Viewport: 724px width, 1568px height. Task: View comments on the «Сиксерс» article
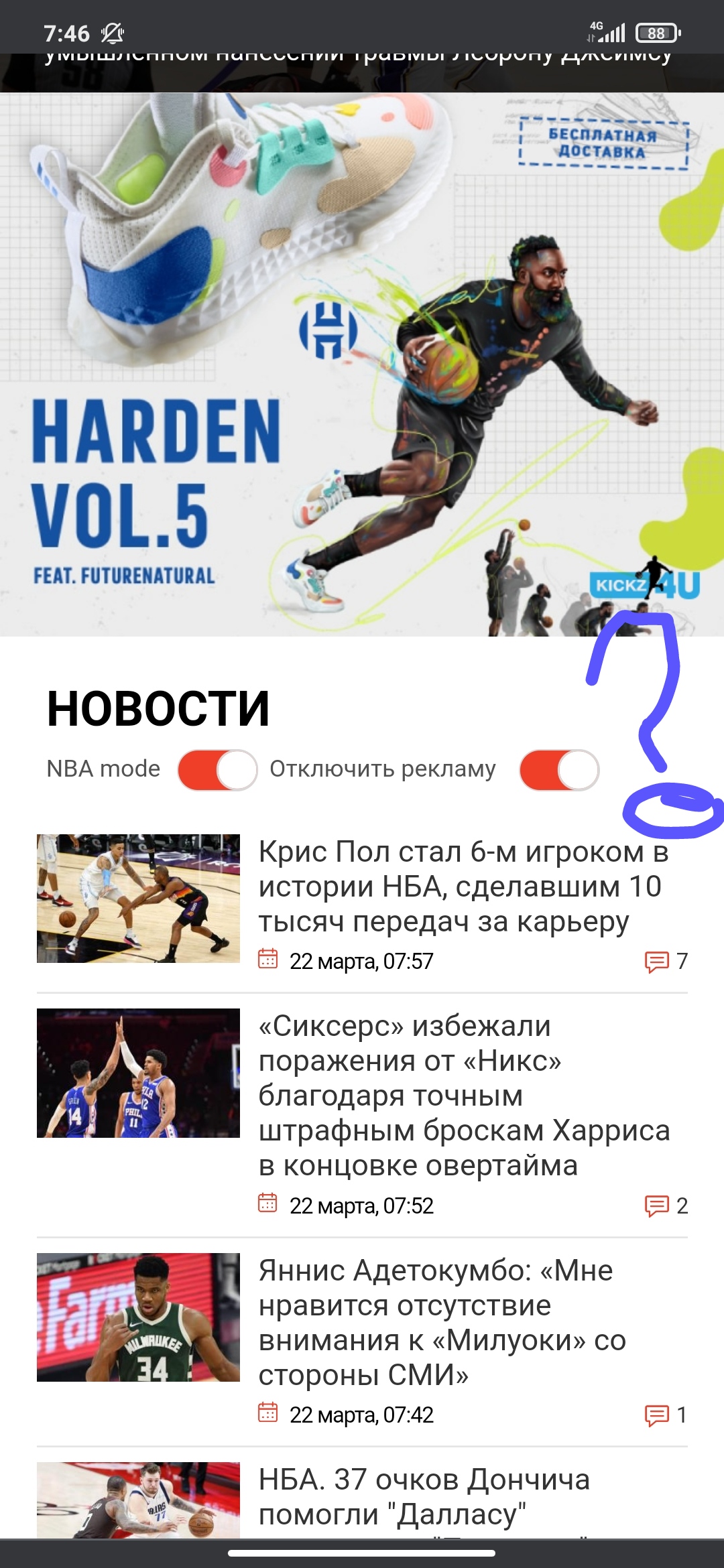(666, 1205)
